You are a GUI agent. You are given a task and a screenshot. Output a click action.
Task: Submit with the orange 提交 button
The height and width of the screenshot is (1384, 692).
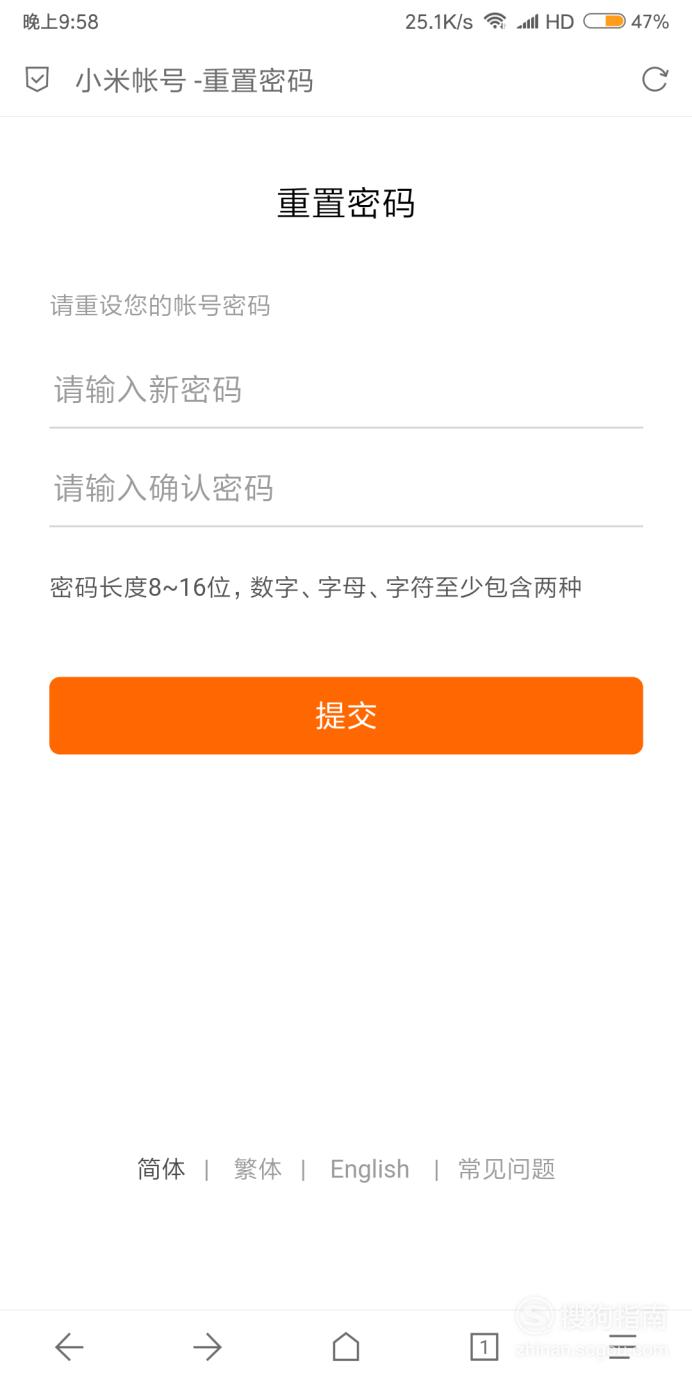(346, 716)
